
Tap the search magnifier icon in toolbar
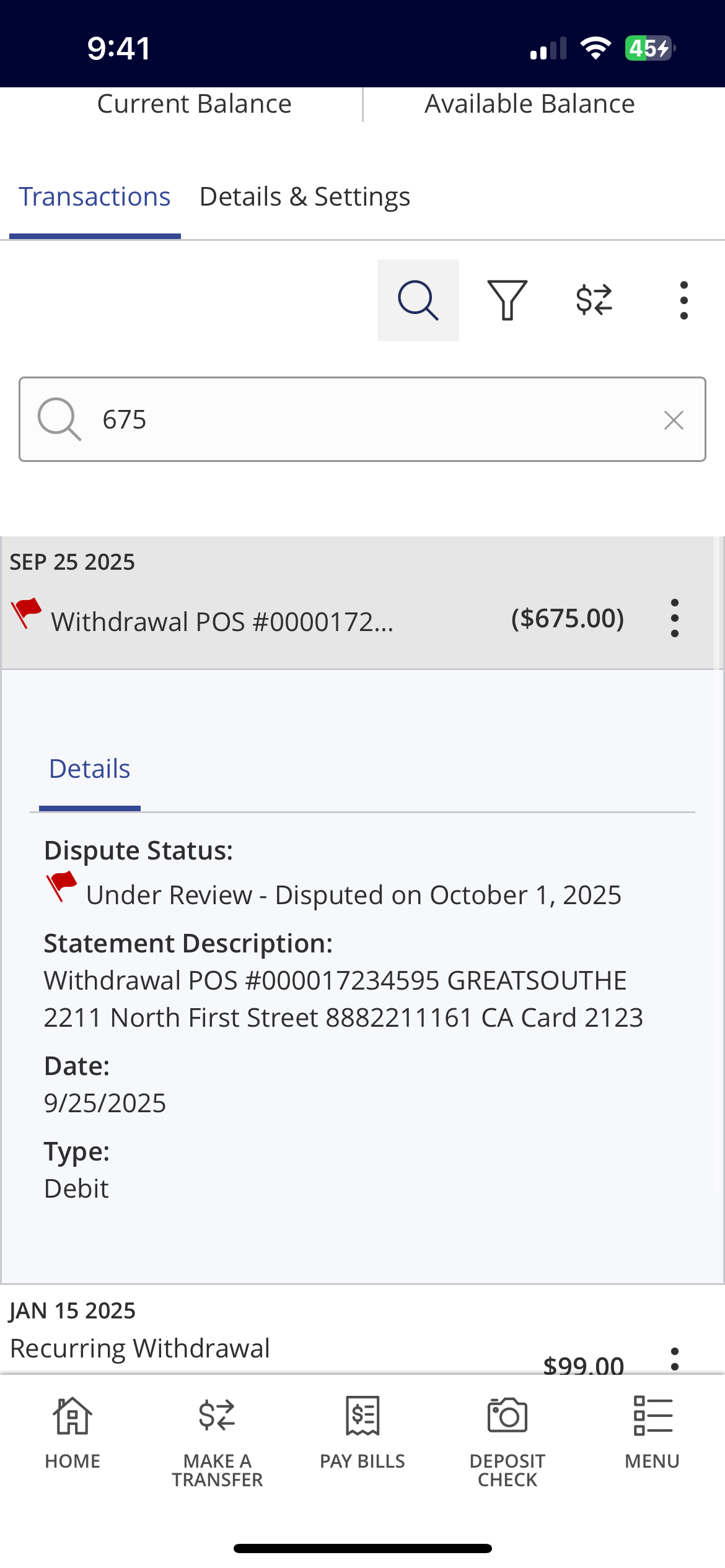418,300
